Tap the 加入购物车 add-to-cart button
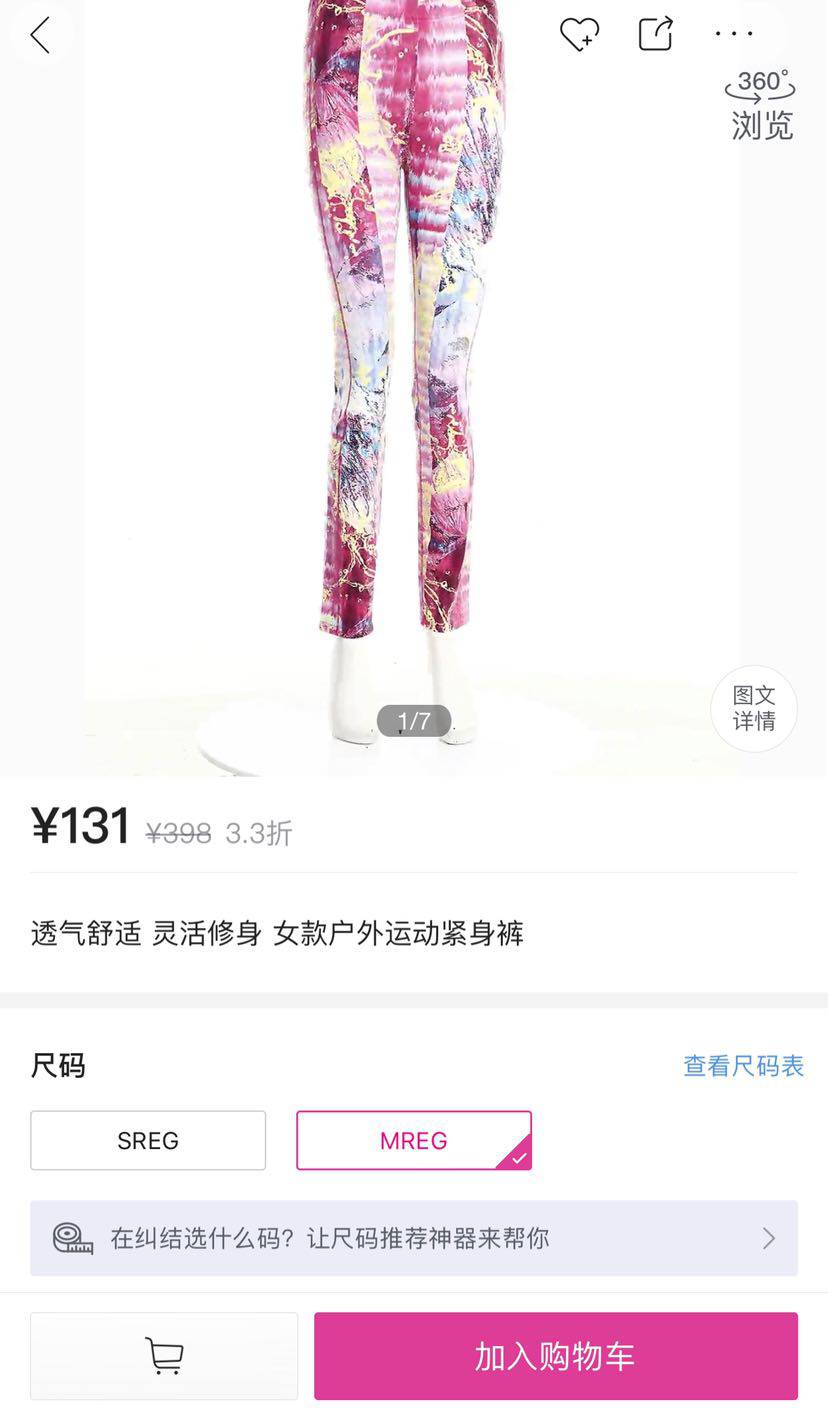The image size is (828, 1420). [555, 1355]
